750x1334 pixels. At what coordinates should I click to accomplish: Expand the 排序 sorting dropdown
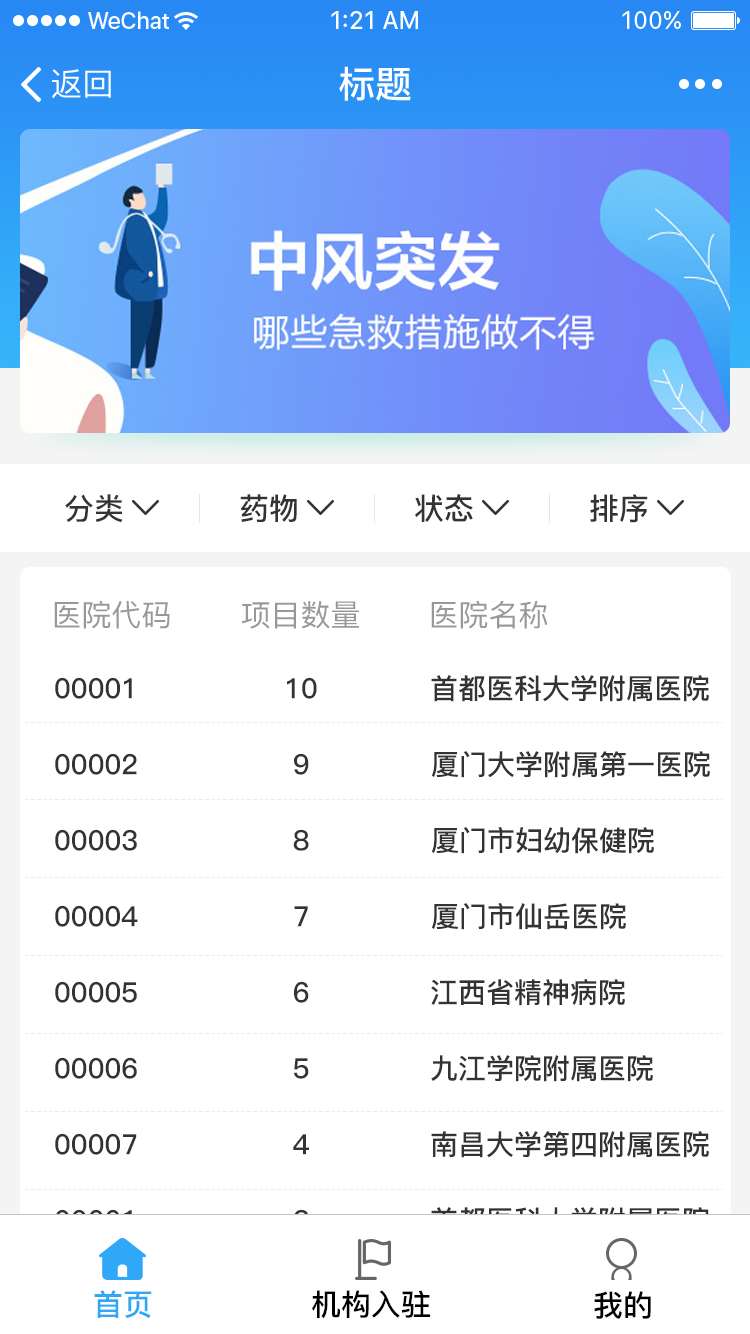(x=637, y=508)
